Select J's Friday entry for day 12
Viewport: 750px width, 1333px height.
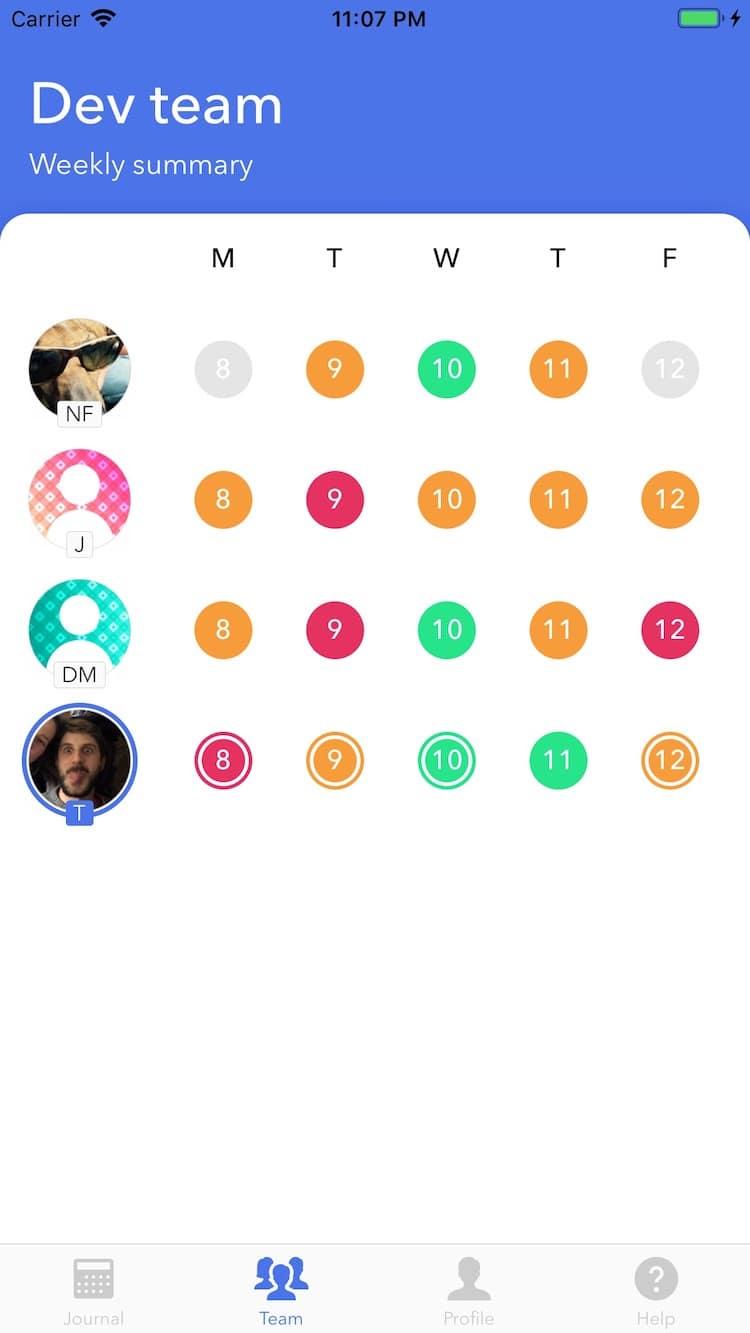[x=669, y=500]
